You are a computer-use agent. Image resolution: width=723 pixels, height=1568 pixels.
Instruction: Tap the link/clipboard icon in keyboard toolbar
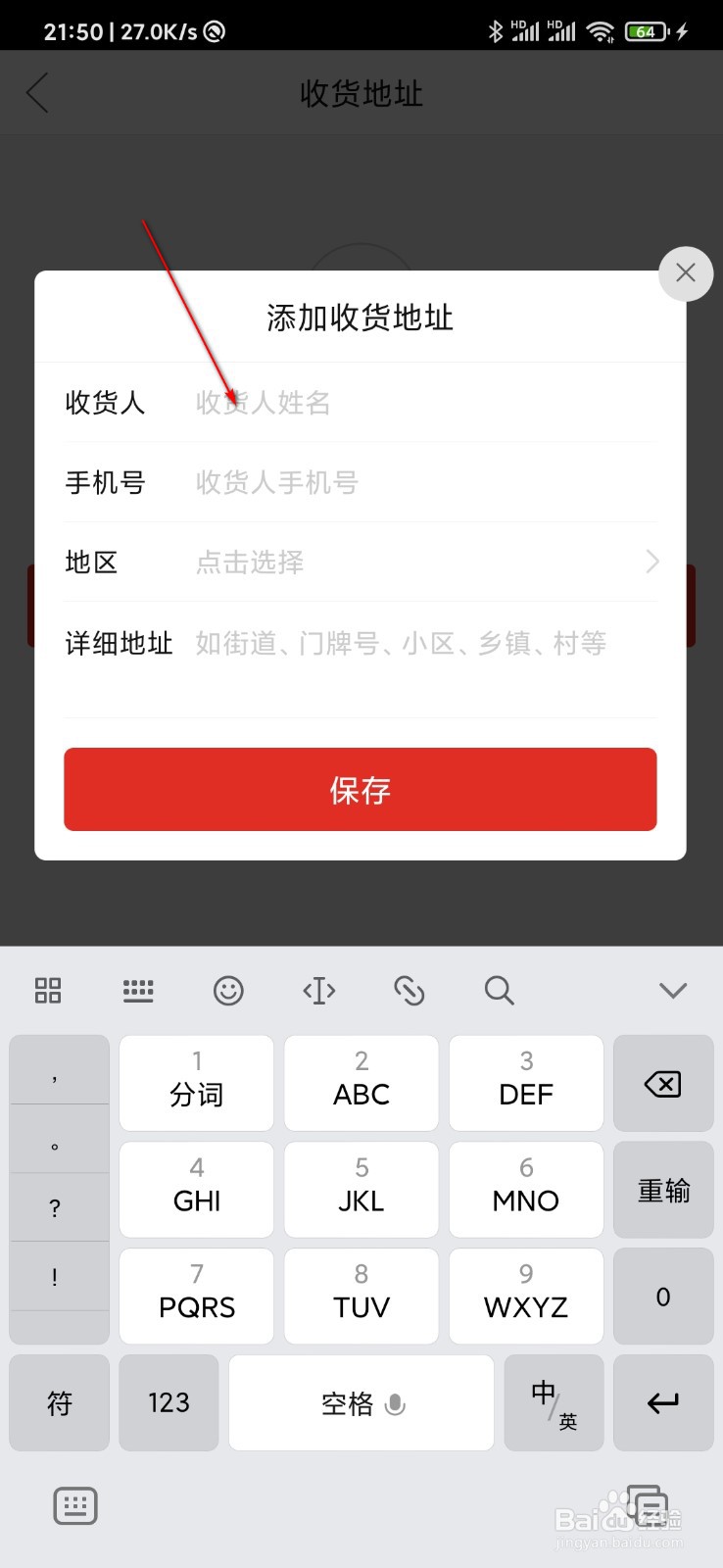(409, 991)
